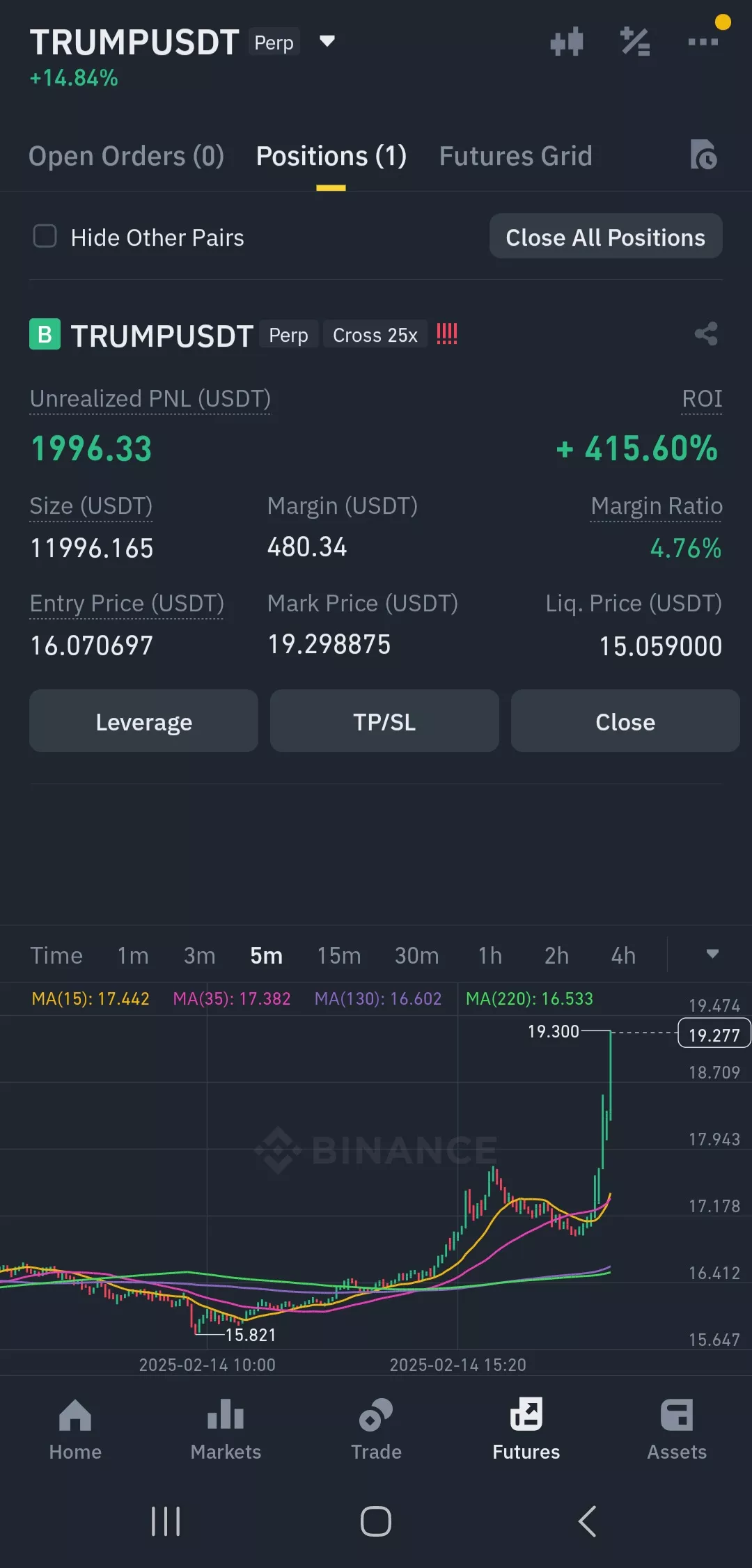The image size is (752, 1568).
Task: Select the 15m chart interval
Action: (339, 955)
